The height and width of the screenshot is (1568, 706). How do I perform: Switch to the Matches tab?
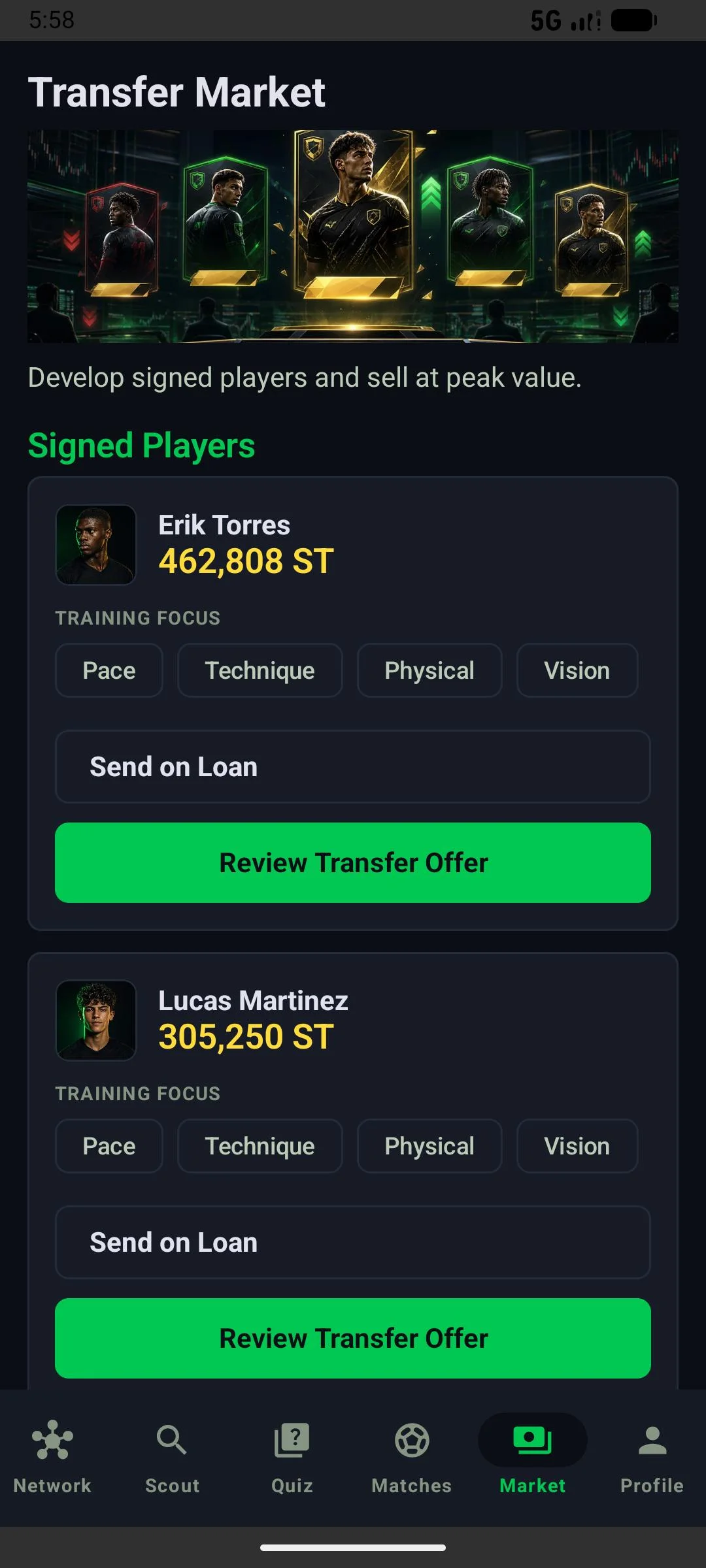(412, 1457)
